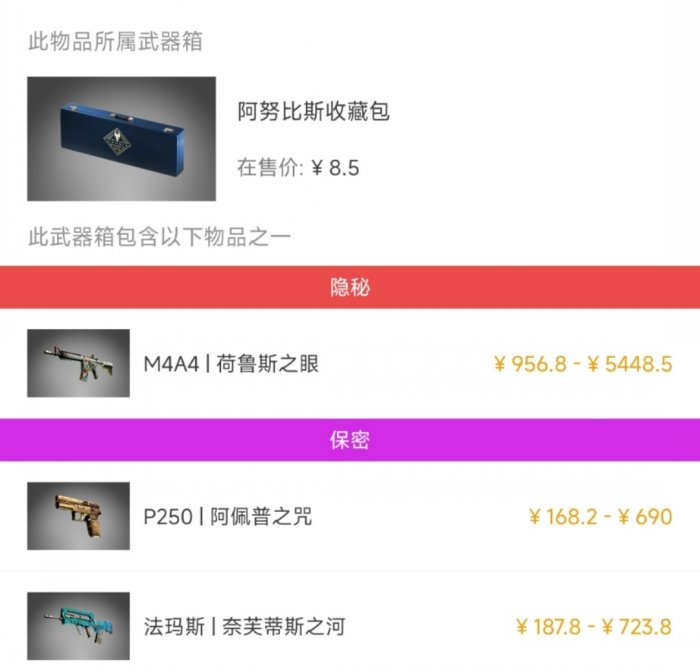Viewport: 700px width, 672px height.
Task: Open the P250 | 阿佩普之咒 listing
Action: (228, 516)
